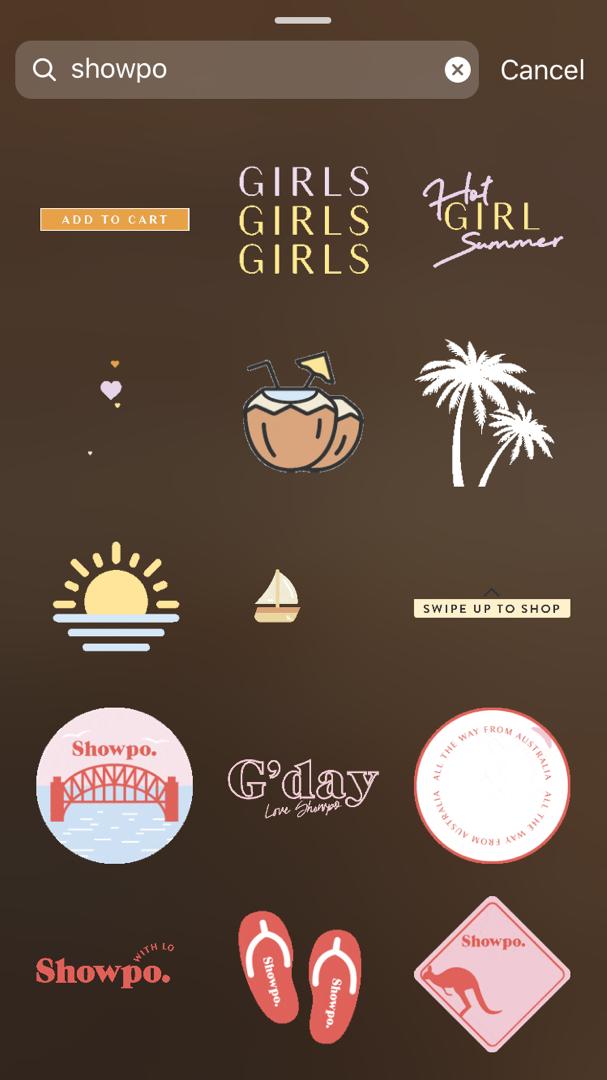Add the All The Way From Australia sticker
Screen dimensions: 607x1080
click(492, 785)
